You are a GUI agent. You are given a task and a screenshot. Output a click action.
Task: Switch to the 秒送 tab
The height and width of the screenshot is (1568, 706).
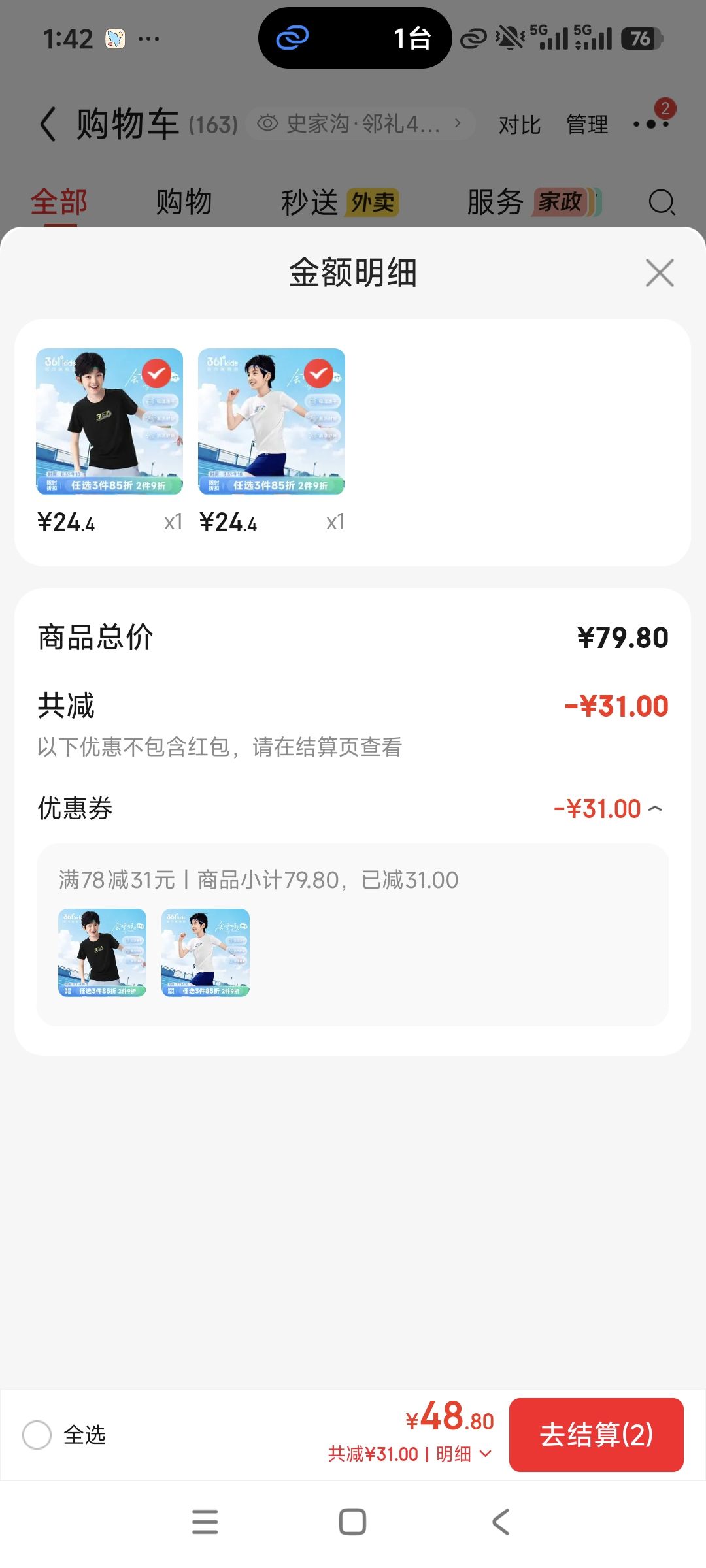(x=340, y=202)
